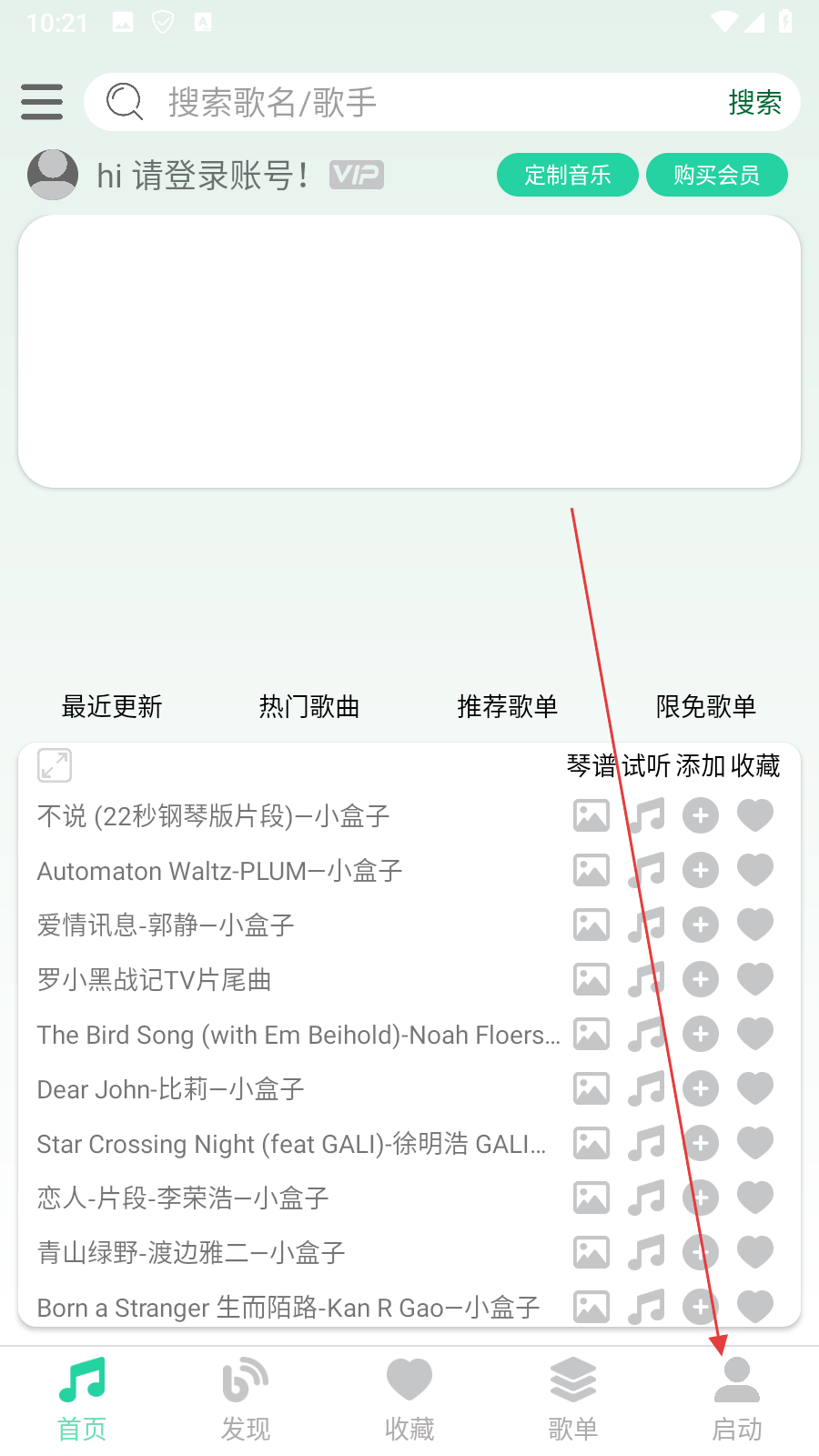This screenshot has width=819, height=1456.
Task: Switch to the 推荐歌单 tab
Action: click(x=508, y=706)
